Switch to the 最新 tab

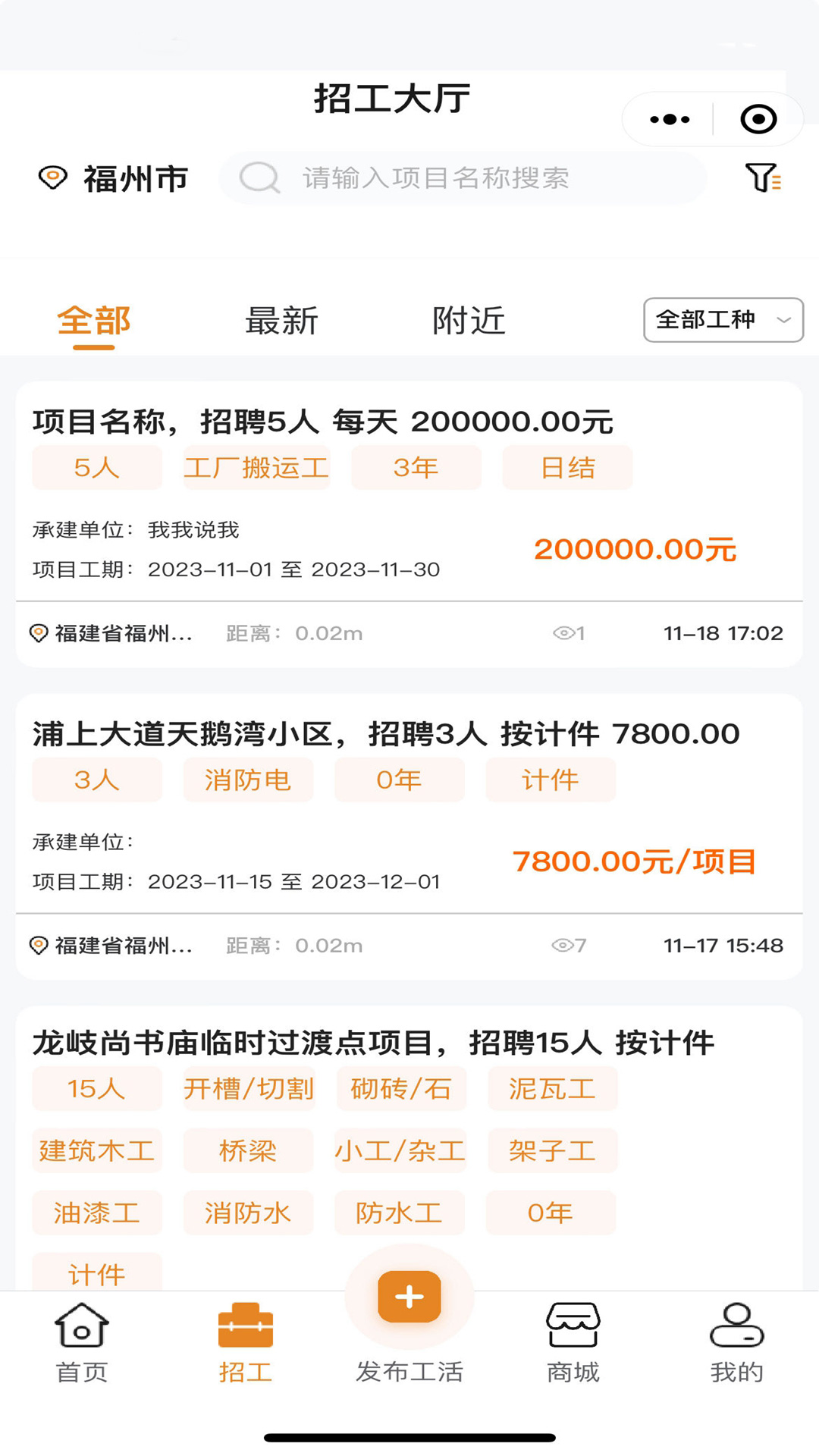[281, 320]
